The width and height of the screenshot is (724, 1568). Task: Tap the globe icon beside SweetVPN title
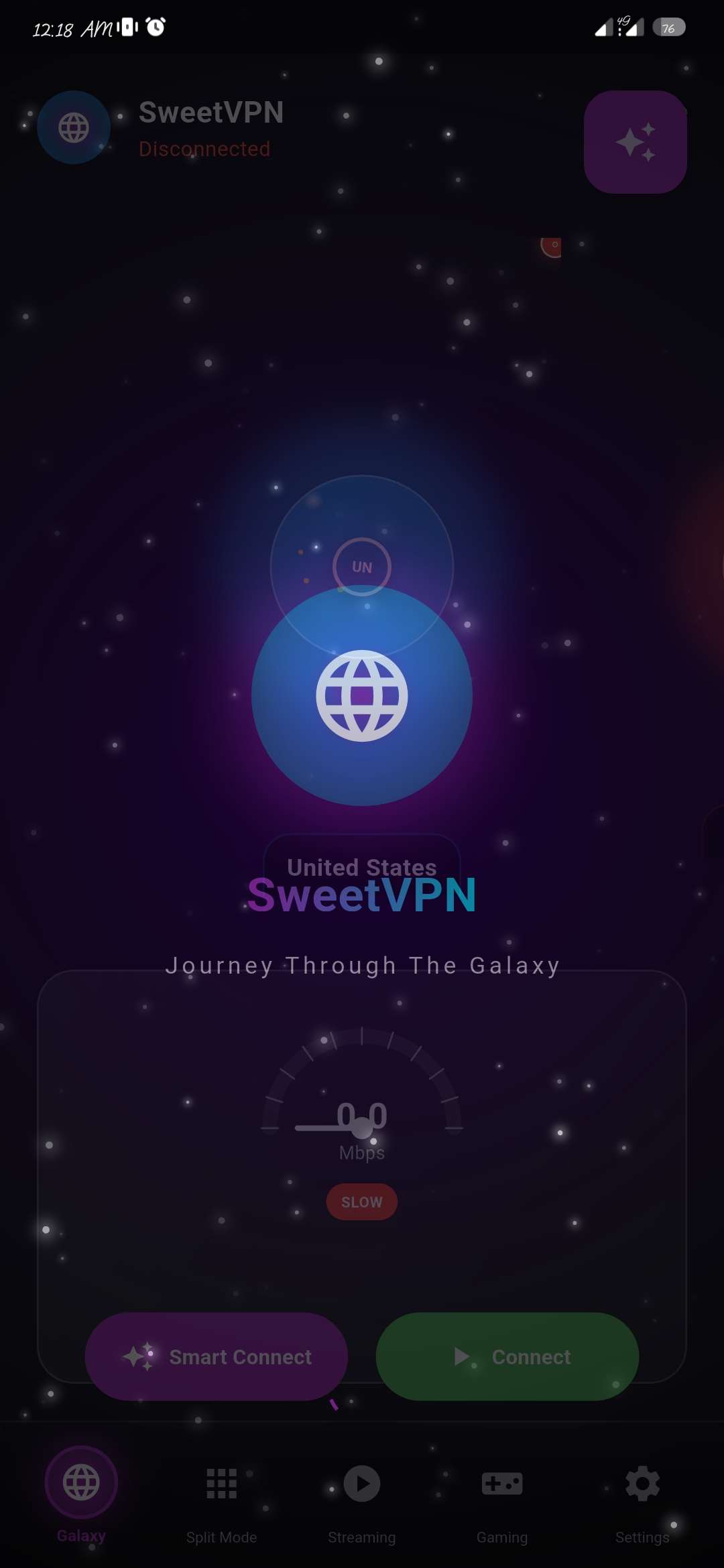pos(74,127)
